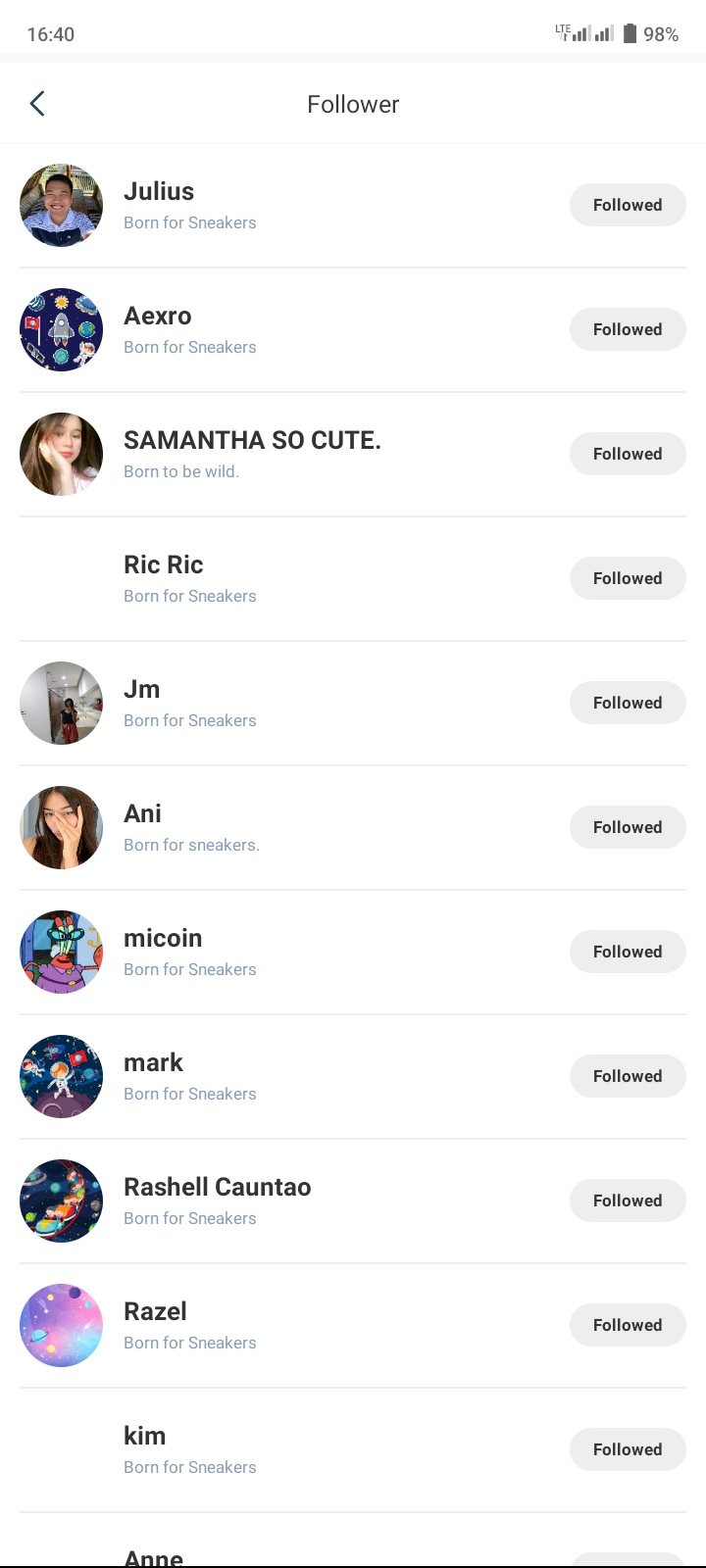The width and height of the screenshot is (706, 1568).
Task: View Julius's profile picture
Action: click(61, 205)
